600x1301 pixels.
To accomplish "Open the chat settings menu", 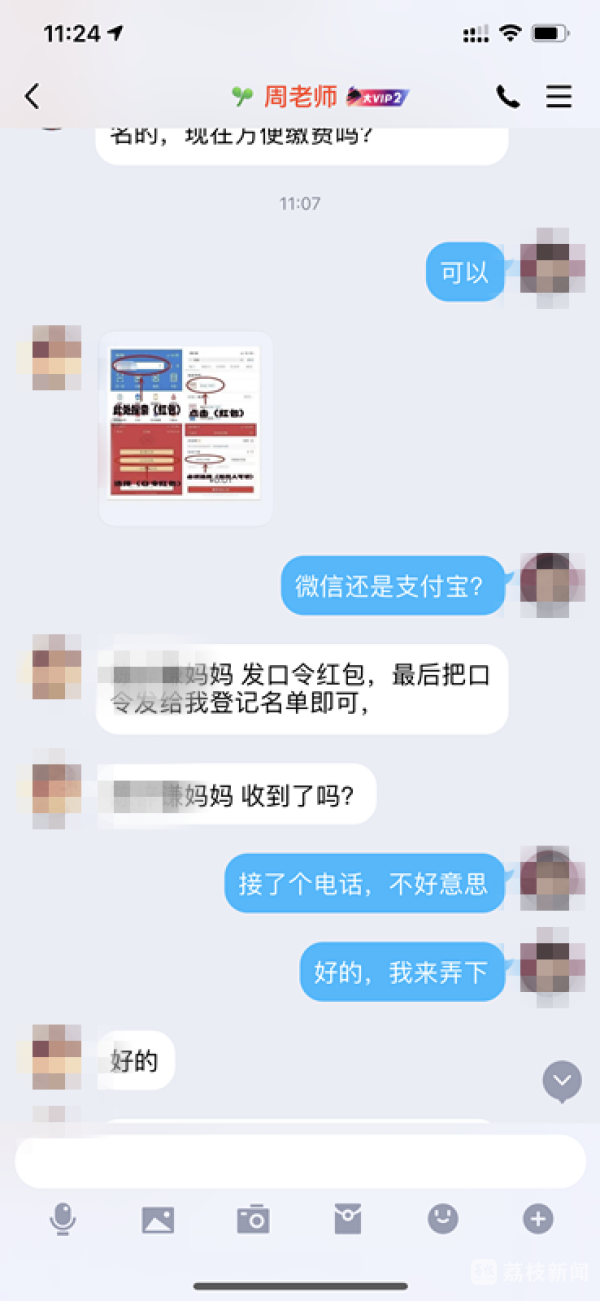I will 559,96.
